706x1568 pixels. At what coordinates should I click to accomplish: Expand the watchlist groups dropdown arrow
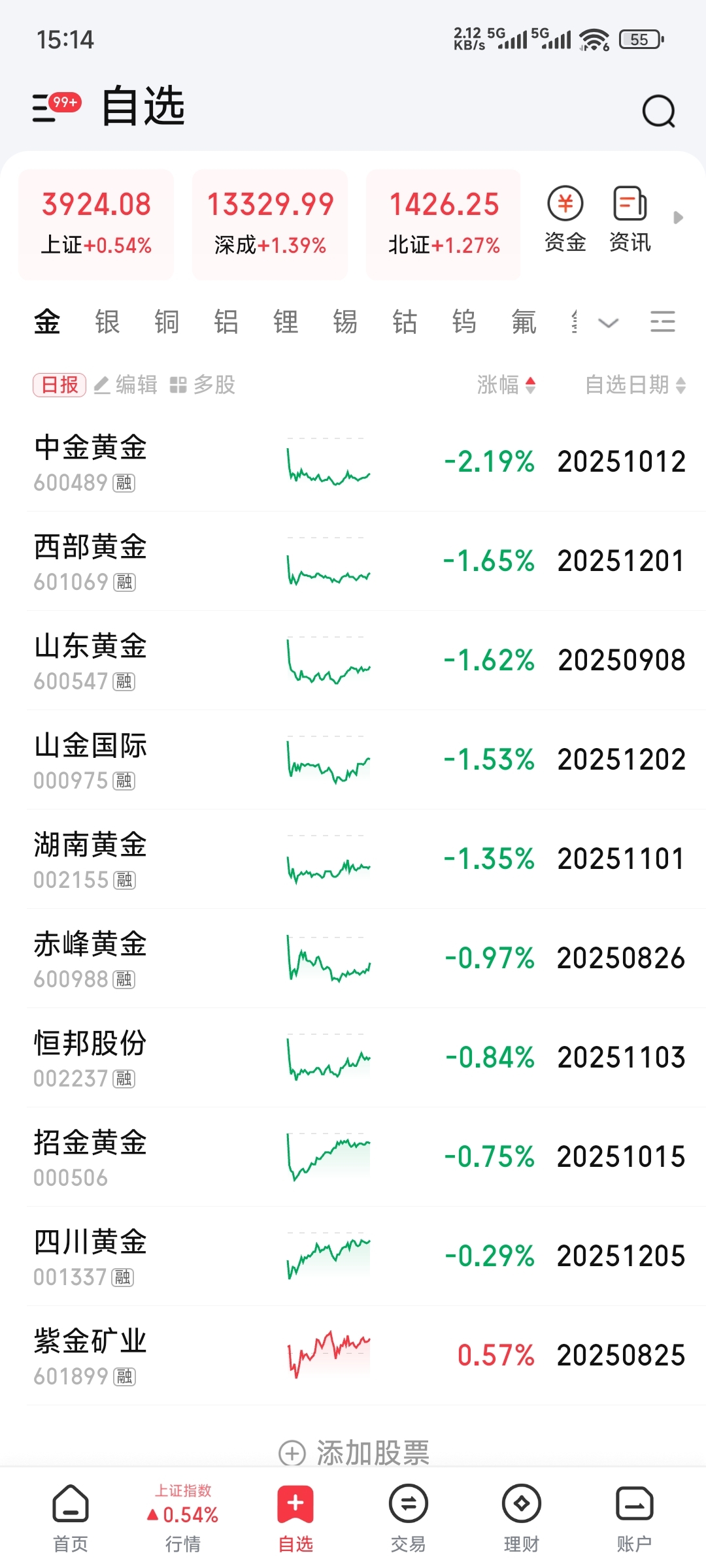(x=609, y=323)
